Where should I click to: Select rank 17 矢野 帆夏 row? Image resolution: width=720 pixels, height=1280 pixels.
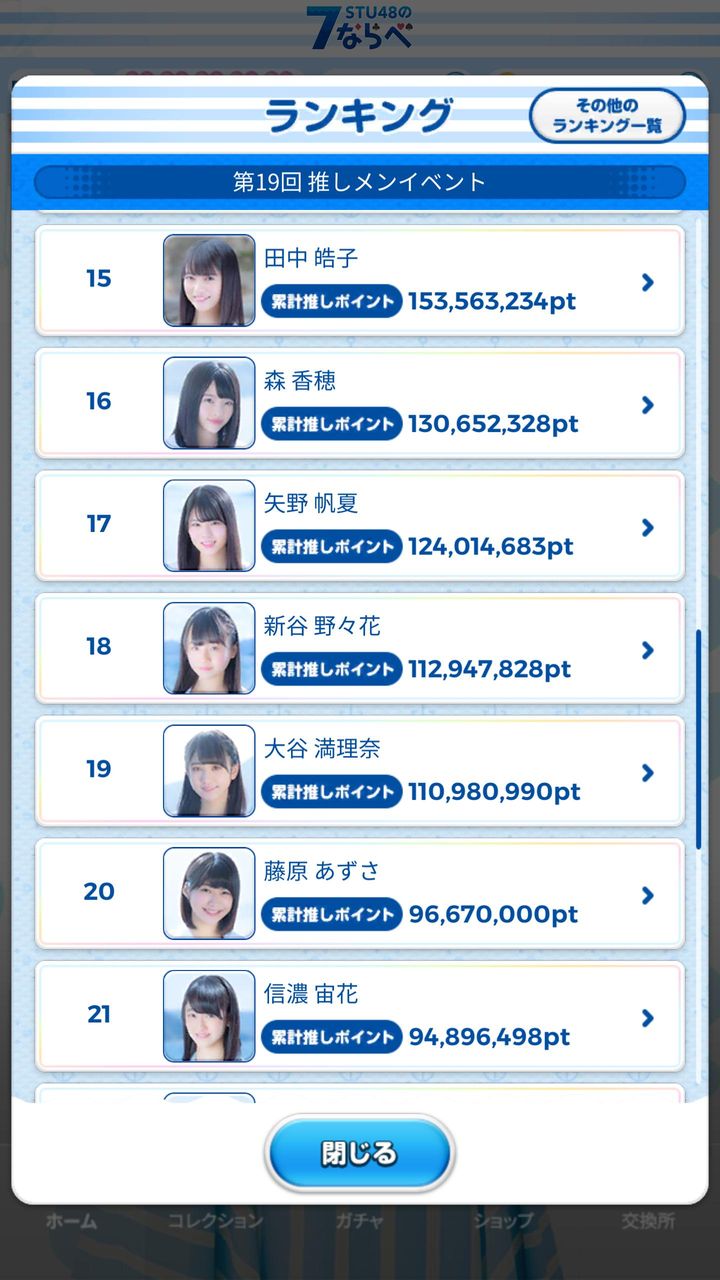[x=360, y=526]
